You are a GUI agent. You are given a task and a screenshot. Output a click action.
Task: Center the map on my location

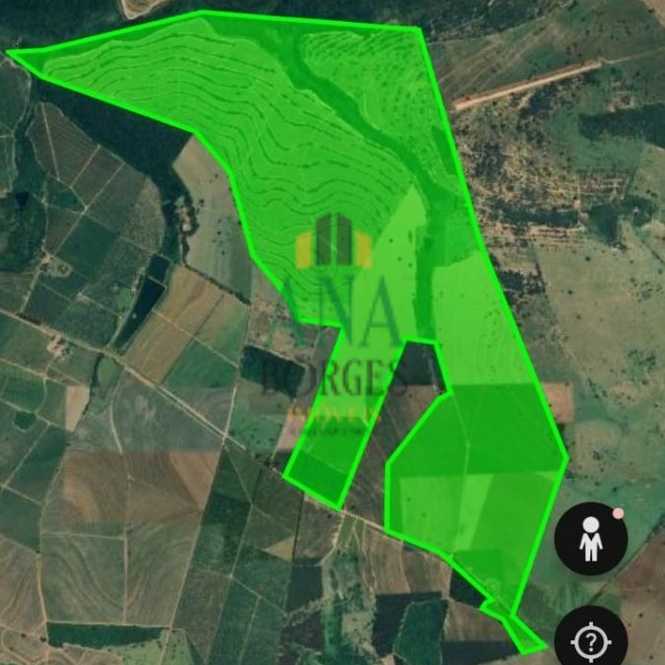[590, 638]
